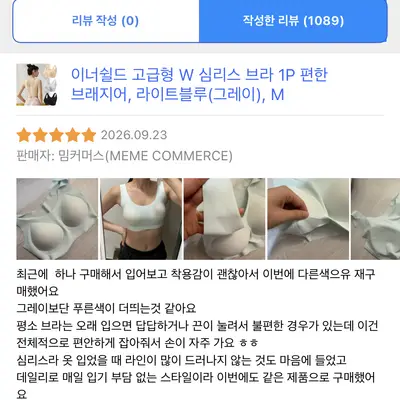Open the fifth partially visible review photo
The image size is (400, 400).
376,219
